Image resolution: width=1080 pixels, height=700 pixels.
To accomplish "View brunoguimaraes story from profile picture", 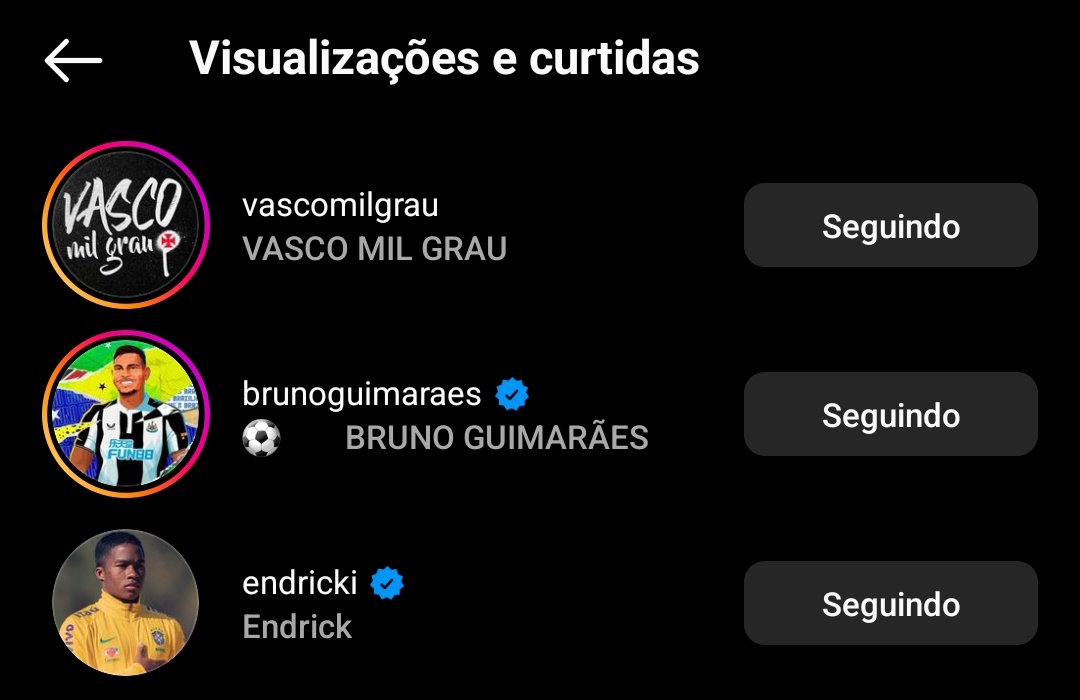I will pos(126,414).
